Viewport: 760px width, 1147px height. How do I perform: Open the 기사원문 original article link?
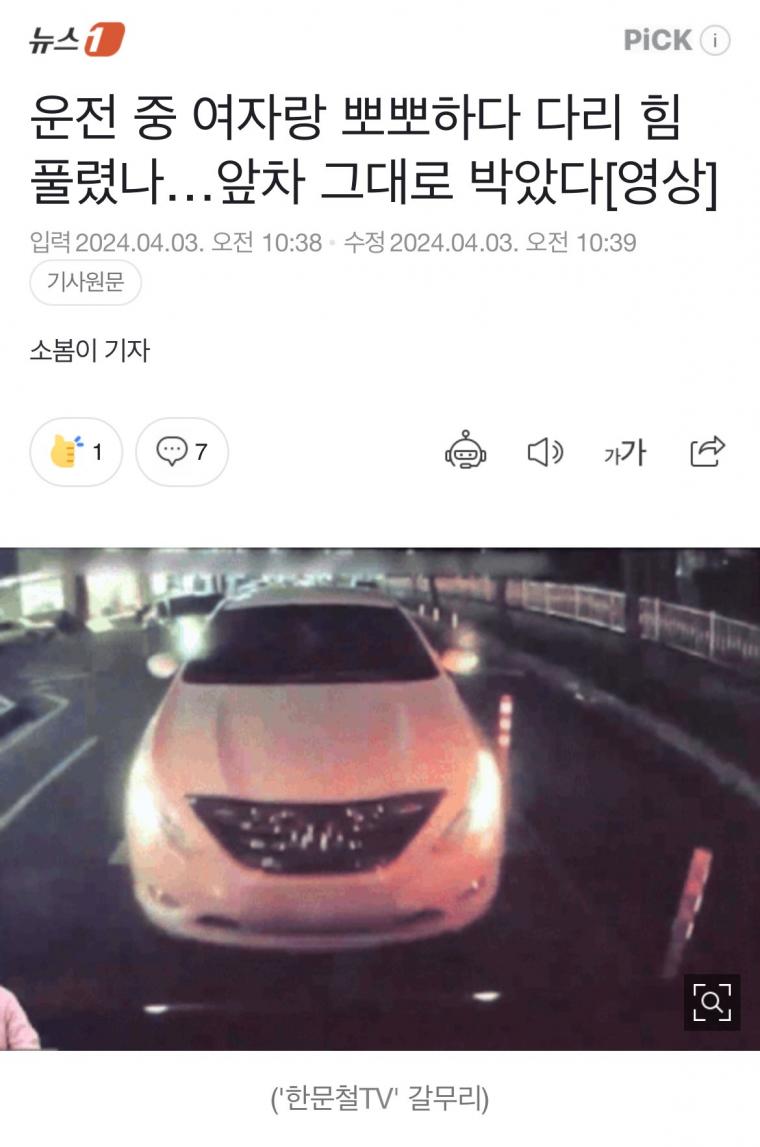(85, 283)
